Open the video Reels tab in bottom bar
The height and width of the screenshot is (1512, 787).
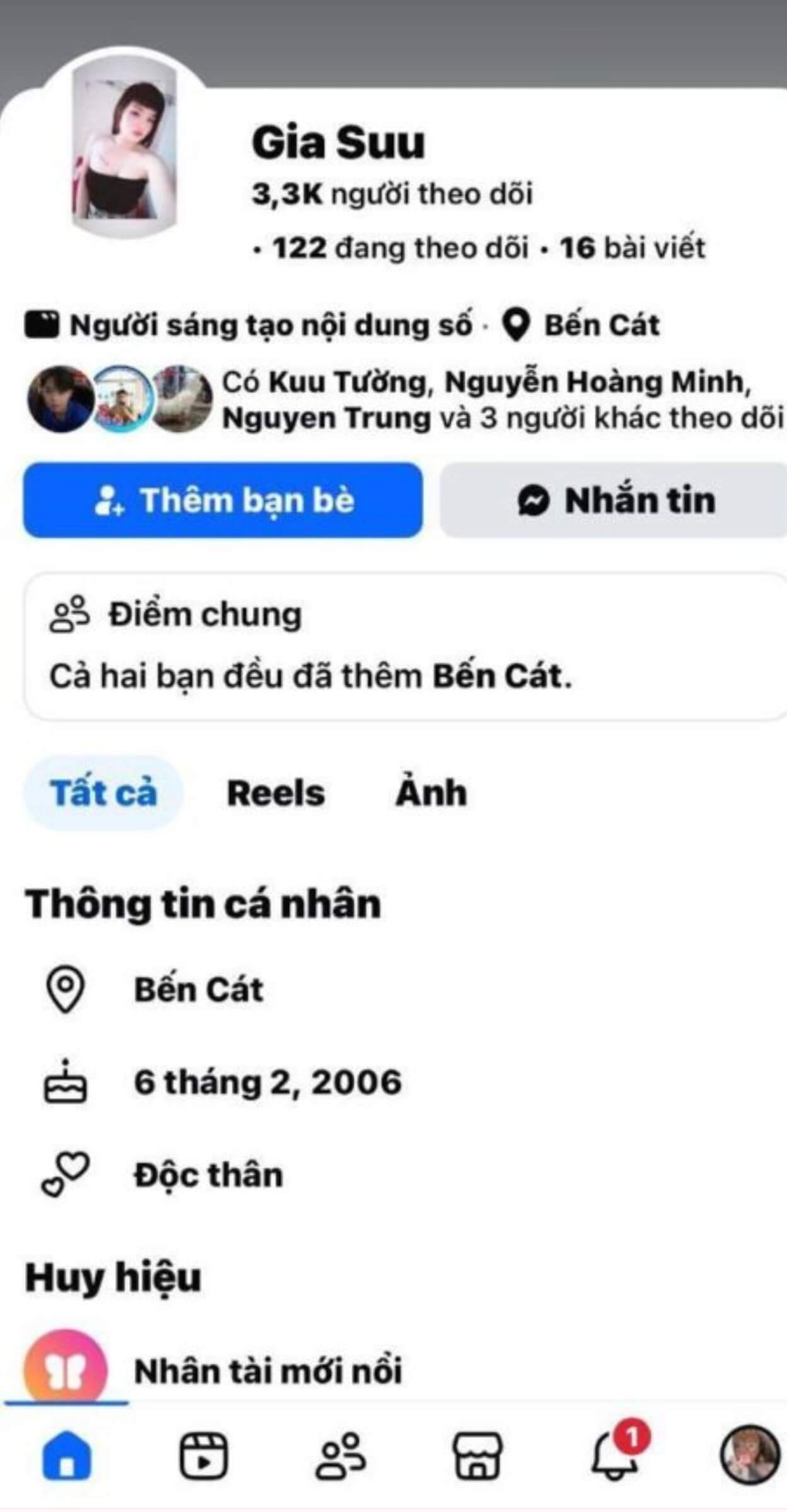(204, 1455)
